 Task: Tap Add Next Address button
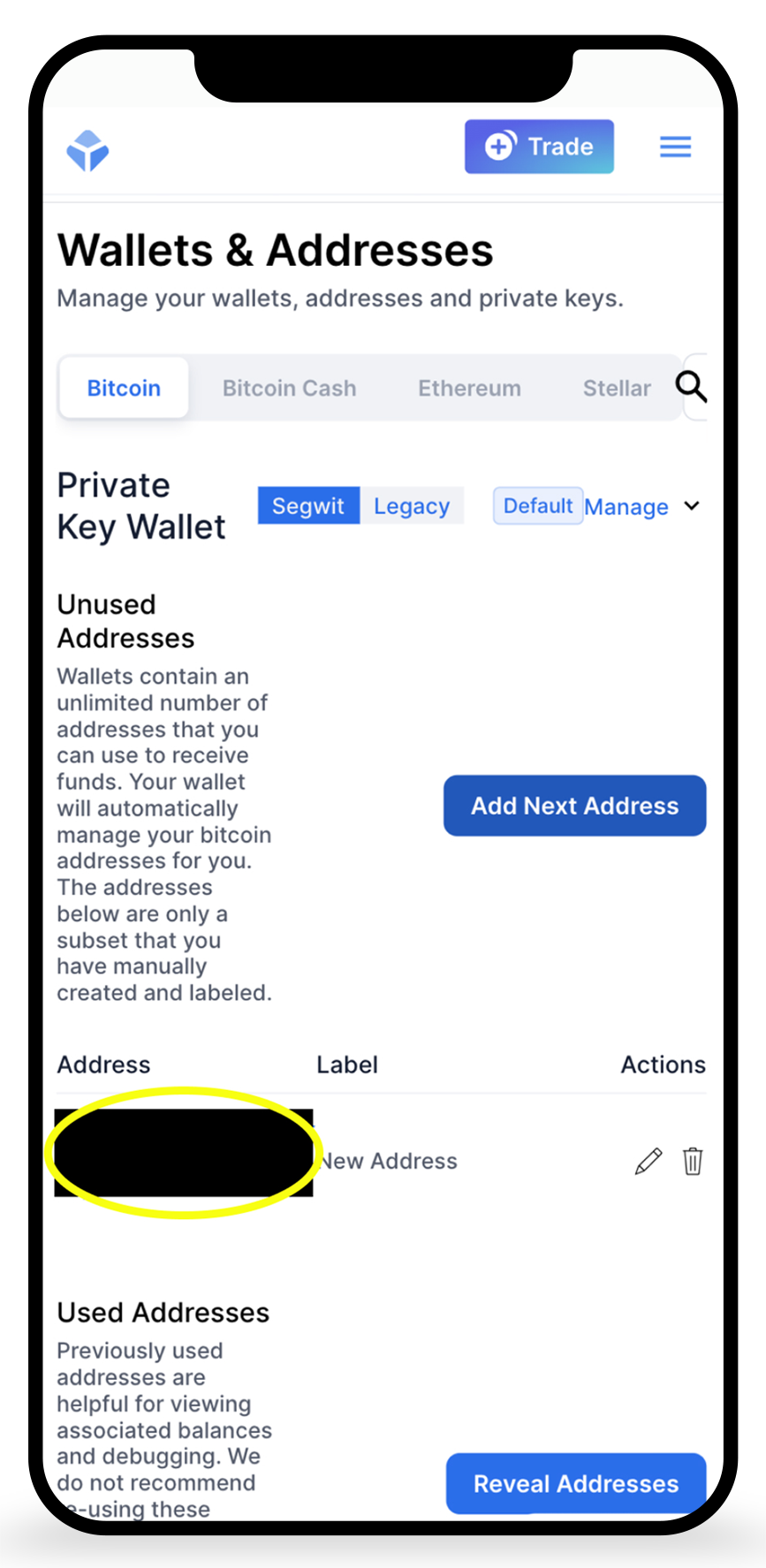point(574,806)
